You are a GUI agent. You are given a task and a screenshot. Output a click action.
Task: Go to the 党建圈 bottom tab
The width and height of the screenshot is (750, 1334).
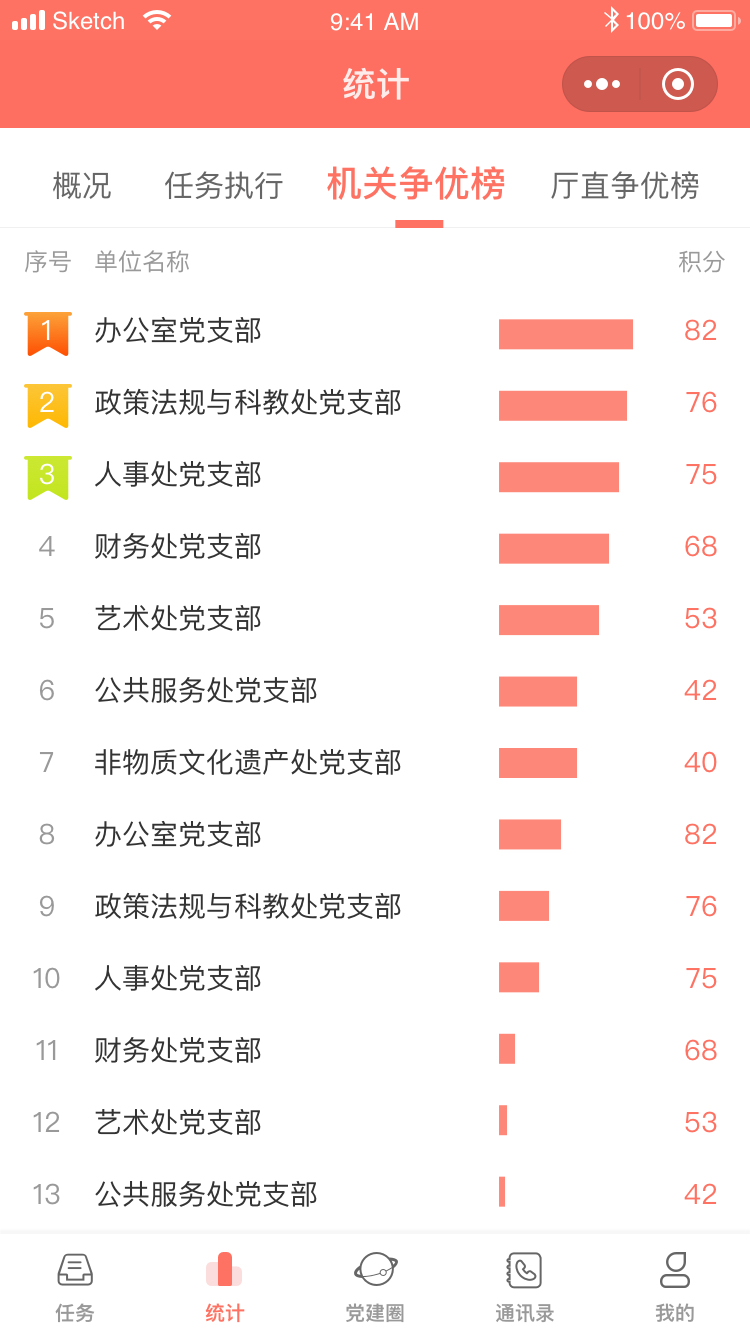pos(375,1287)
